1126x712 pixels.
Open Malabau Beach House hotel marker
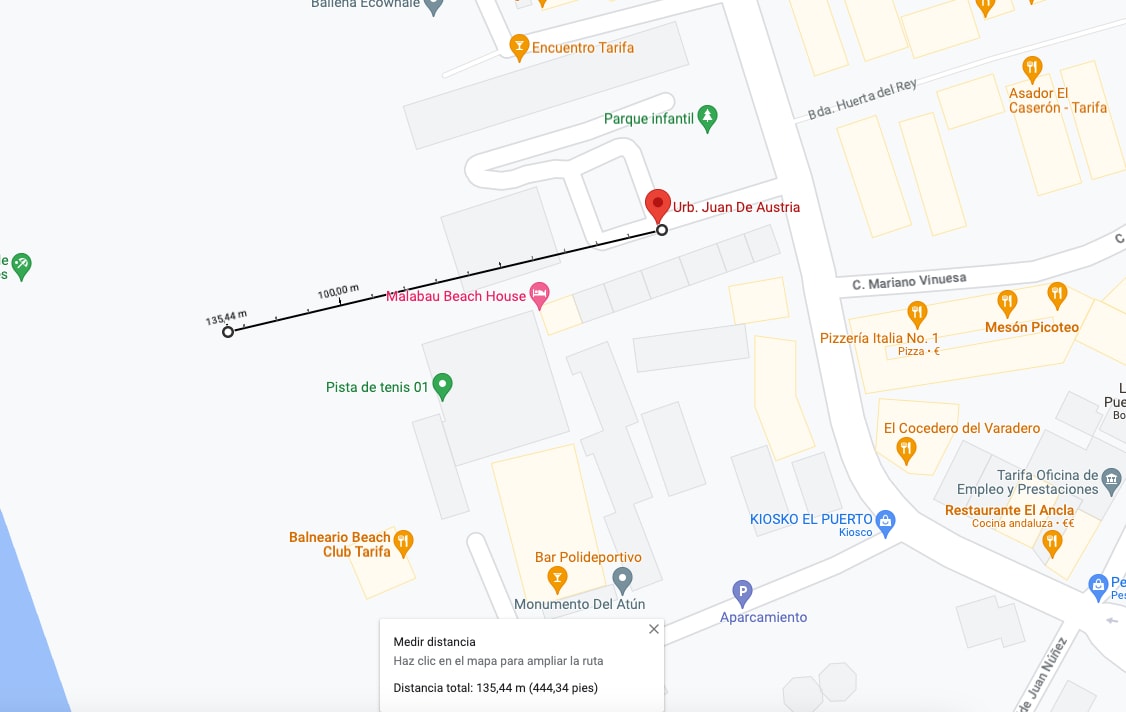(x=540, y=295)
